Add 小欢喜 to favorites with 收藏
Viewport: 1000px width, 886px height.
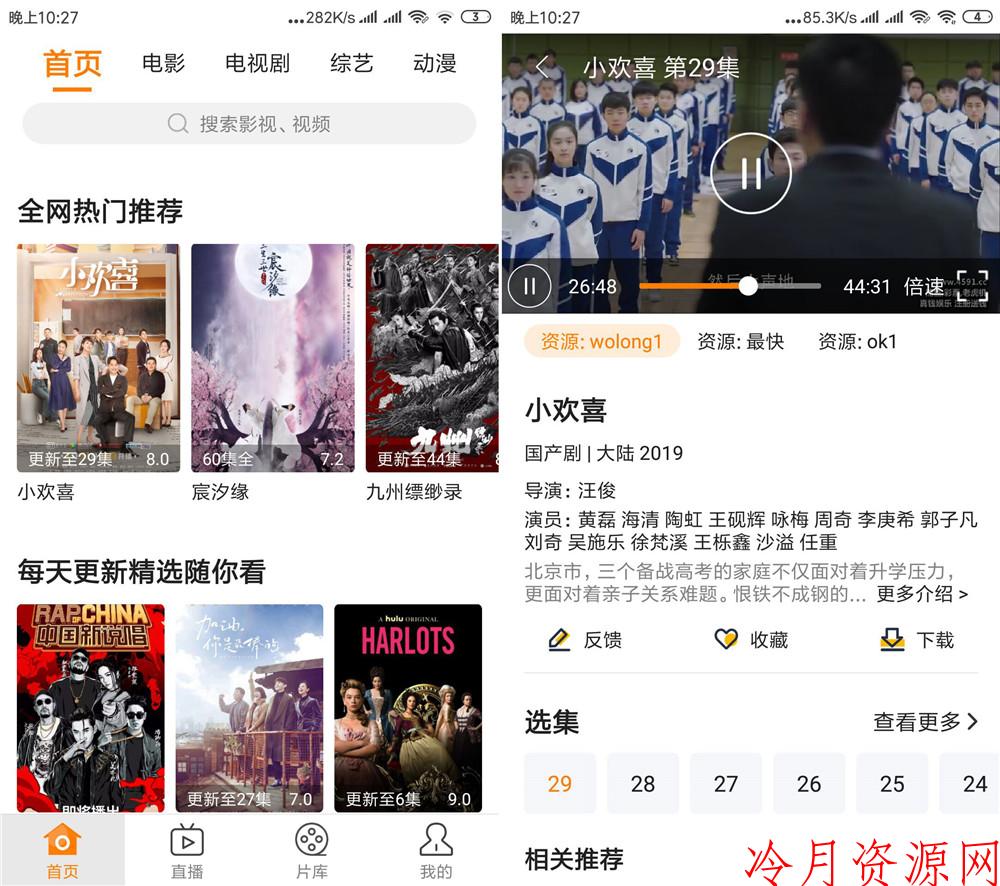[751, 639]
